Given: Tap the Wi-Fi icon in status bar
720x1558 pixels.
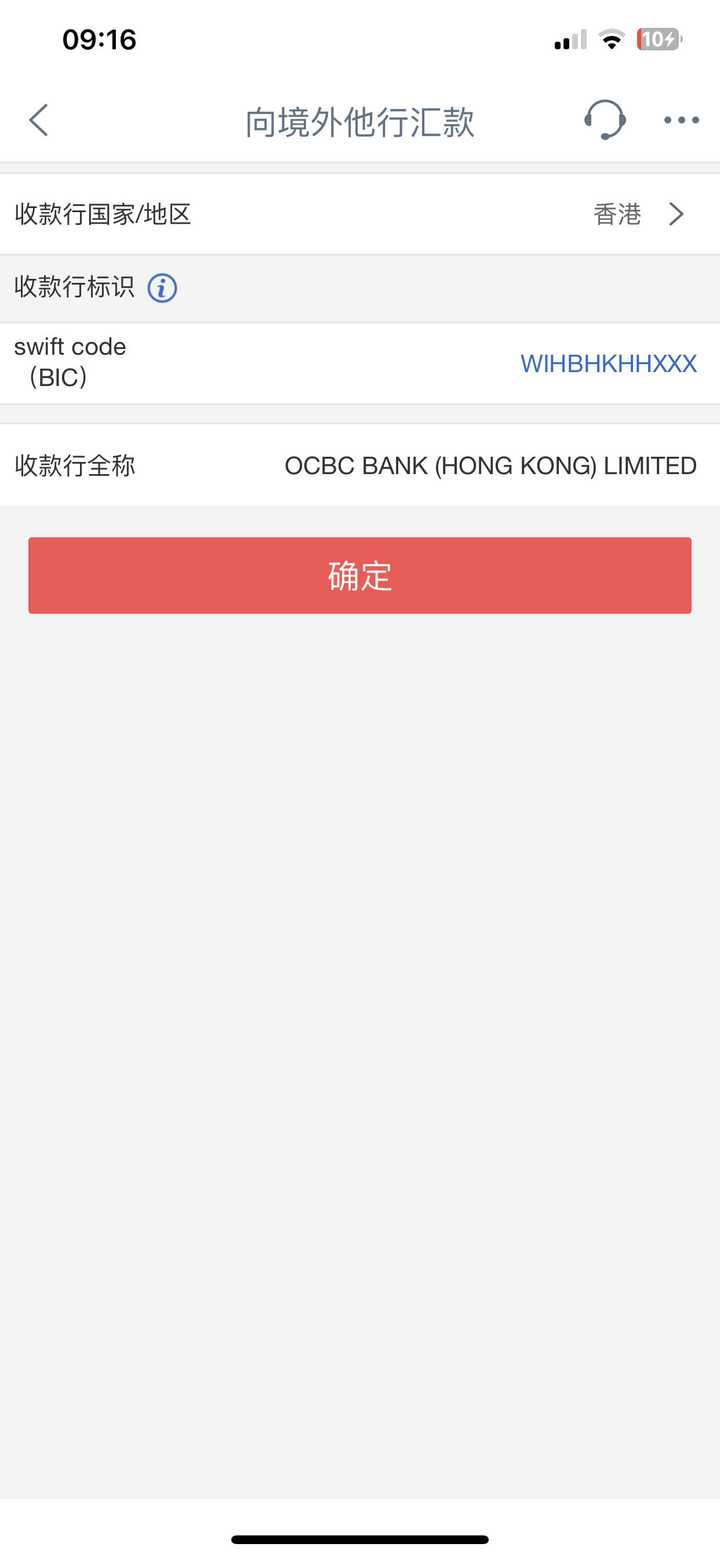Looking at the screenshot, I should [x=611, y=38].
